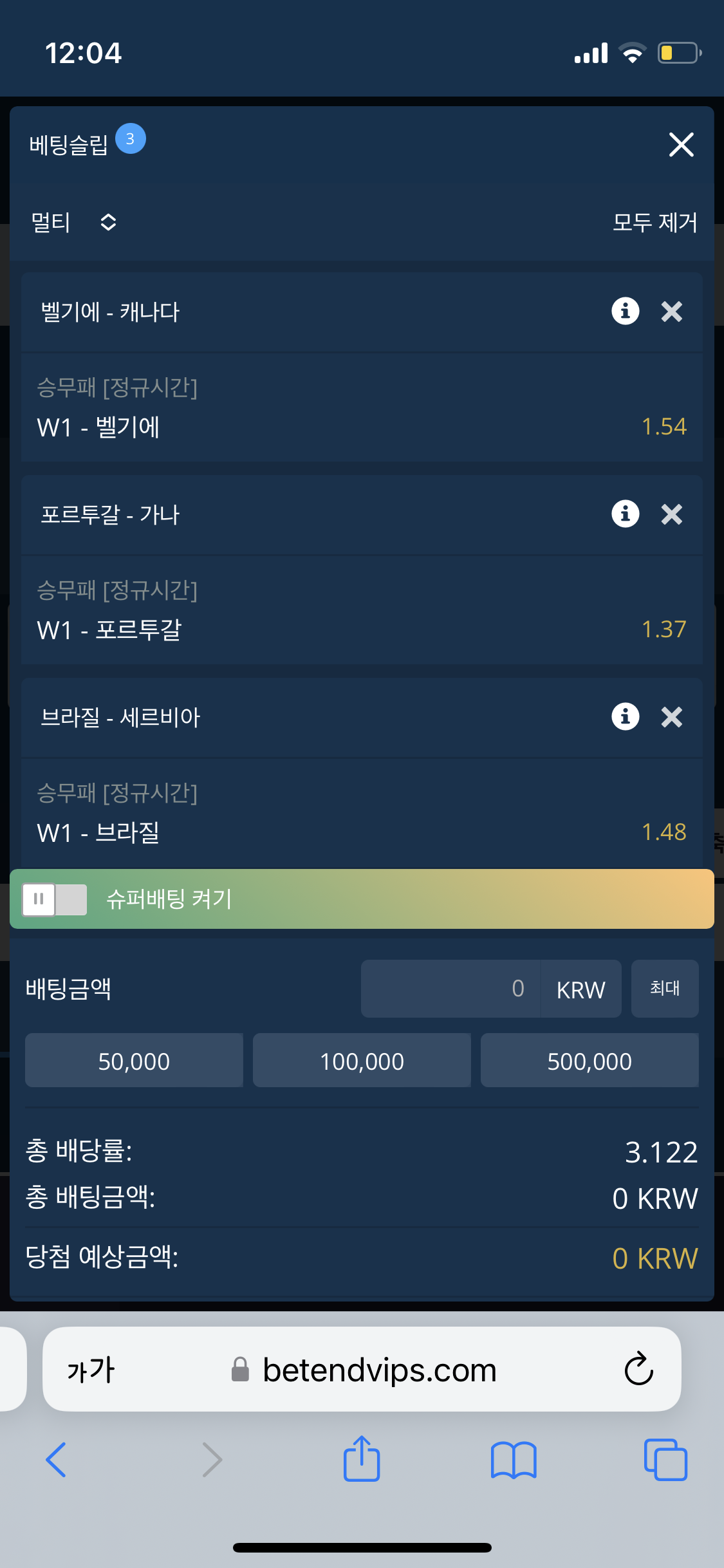
Task: Tap the 최대 max bet button
Action: click(x=664, y=989)
